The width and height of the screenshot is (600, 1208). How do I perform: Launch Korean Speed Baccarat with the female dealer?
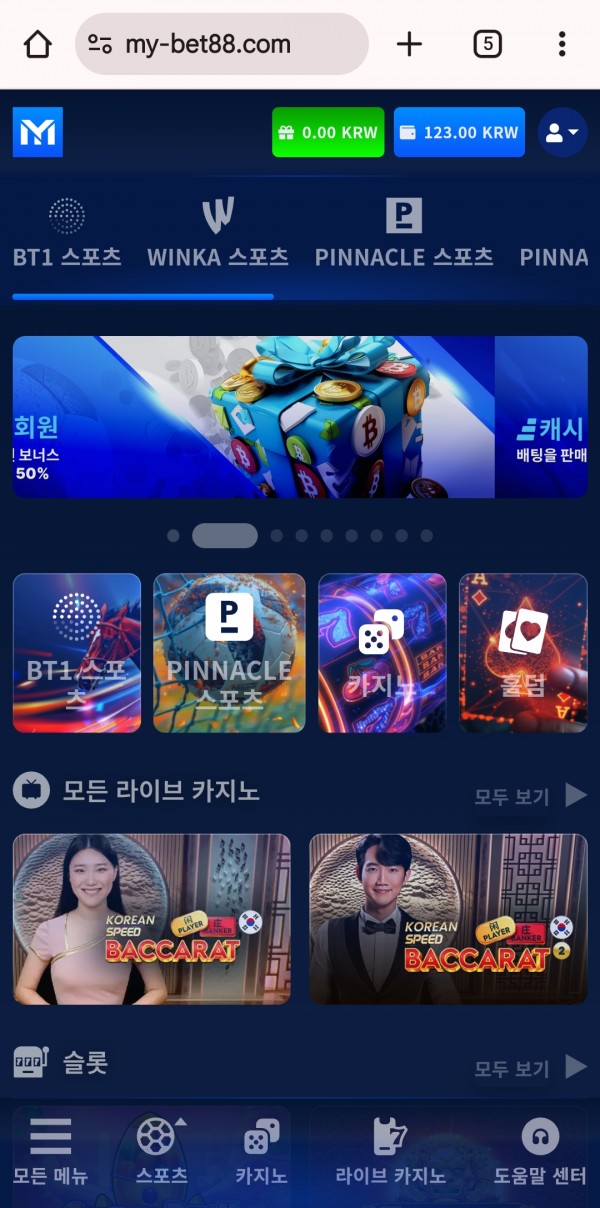pos(152,919)
